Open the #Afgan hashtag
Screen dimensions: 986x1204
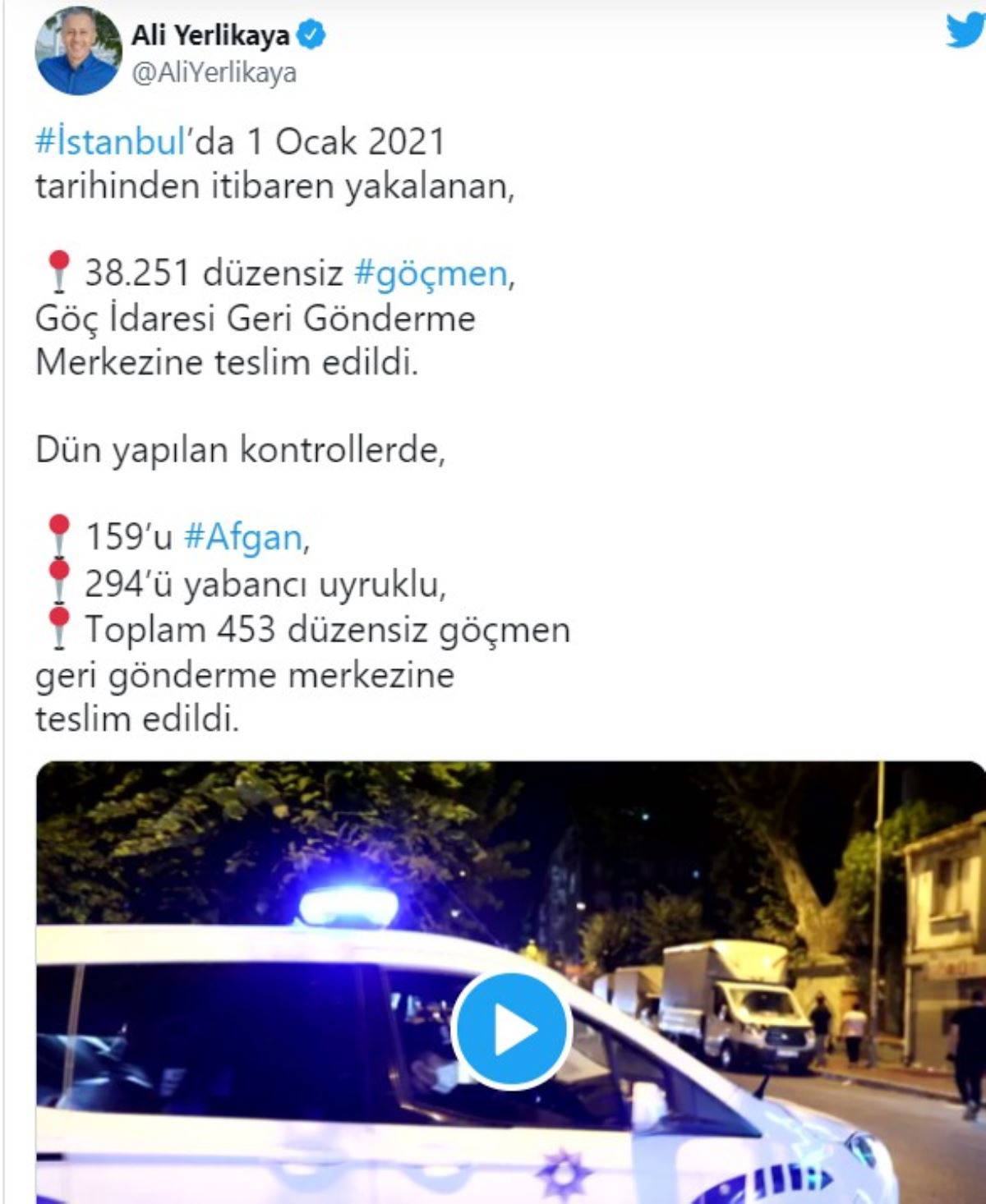243,537
